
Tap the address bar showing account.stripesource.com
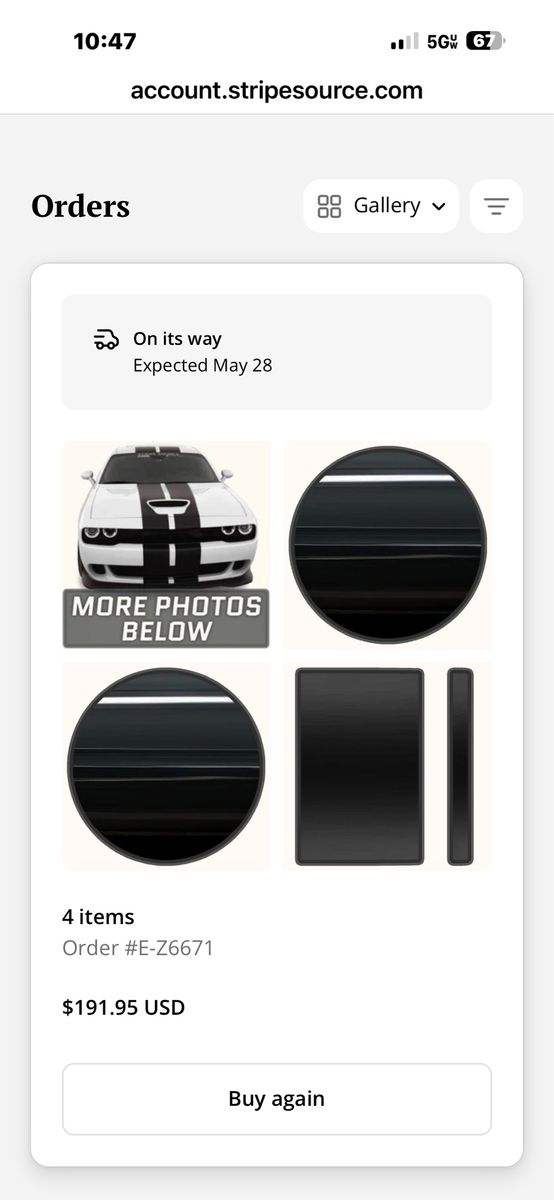pos(277,91)
